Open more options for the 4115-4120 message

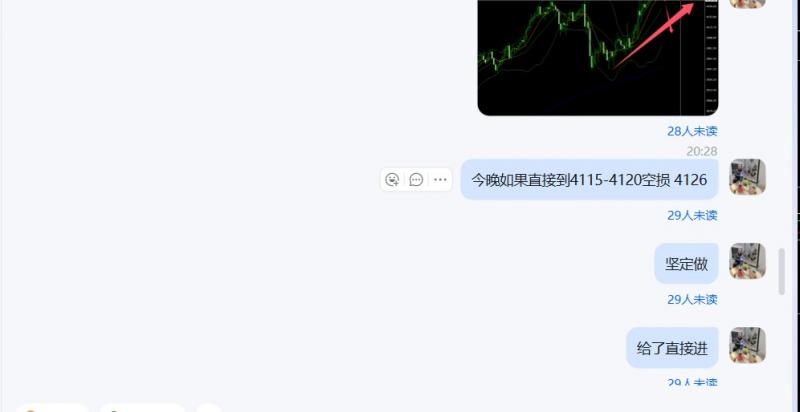[x=440, y=180]
